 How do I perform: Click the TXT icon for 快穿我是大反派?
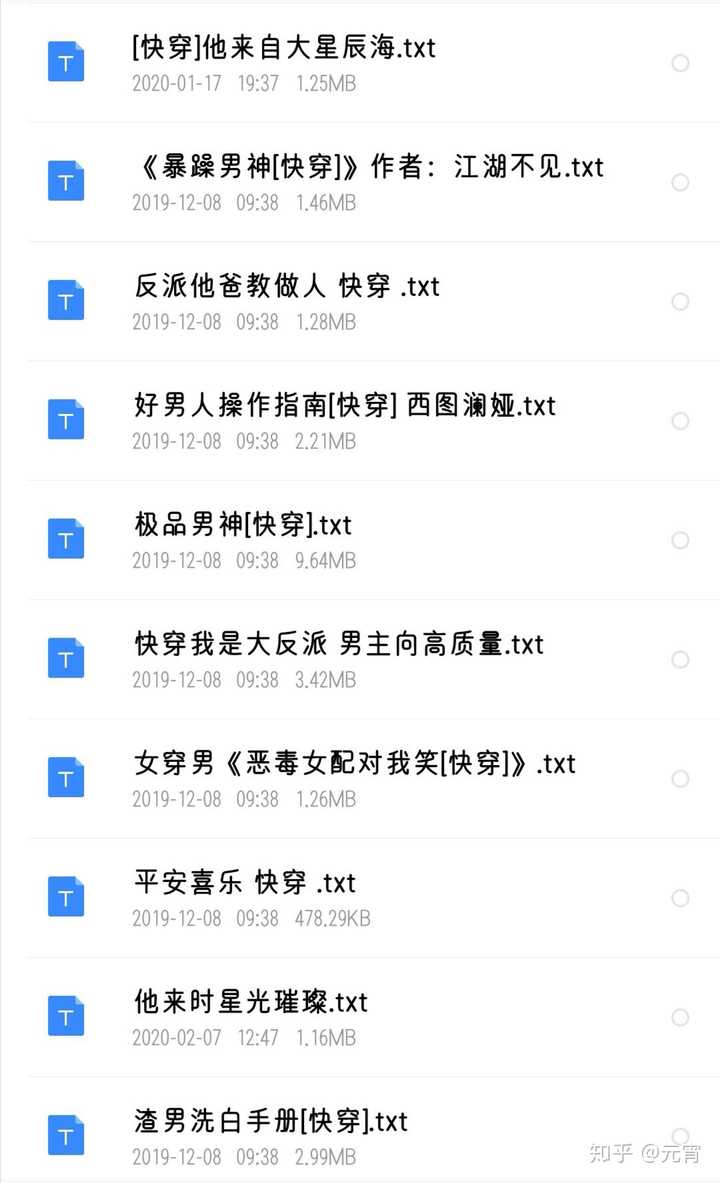tap(66, 659)
